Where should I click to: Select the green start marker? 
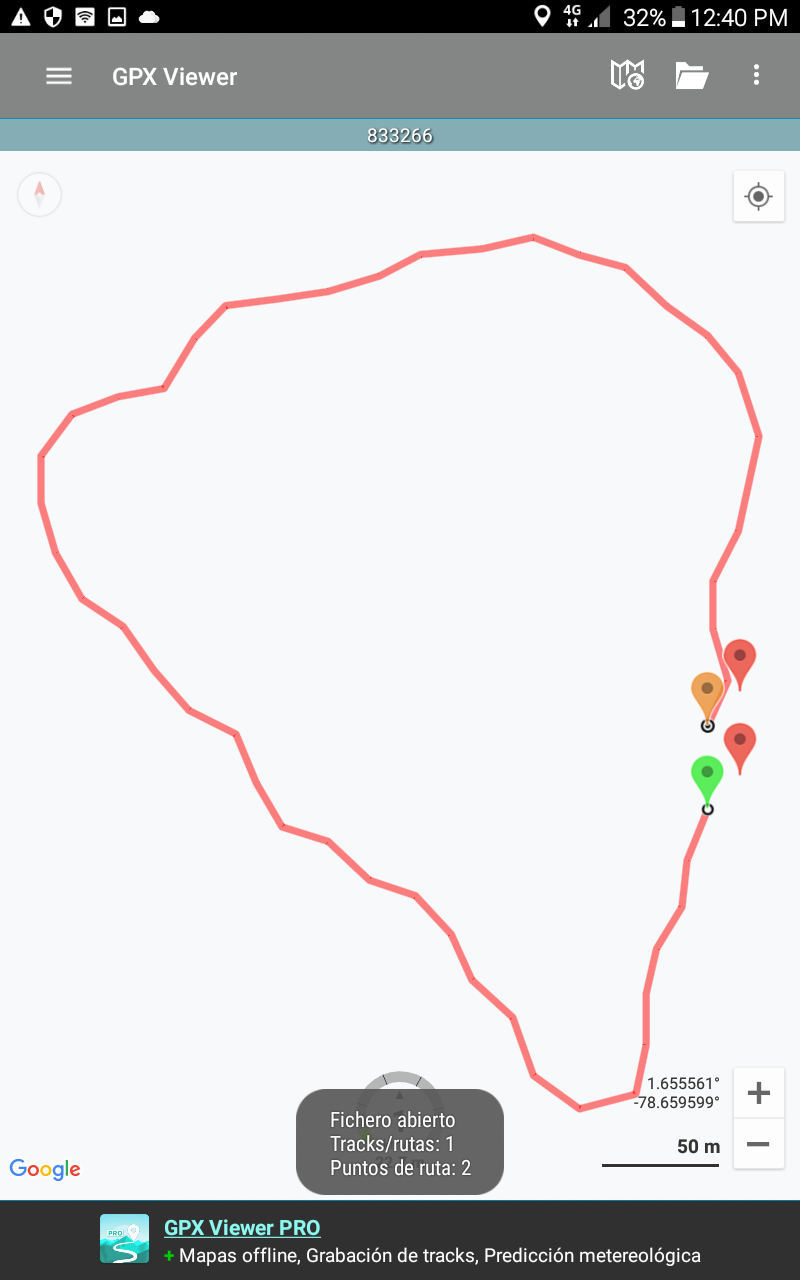tap(707, 776)
